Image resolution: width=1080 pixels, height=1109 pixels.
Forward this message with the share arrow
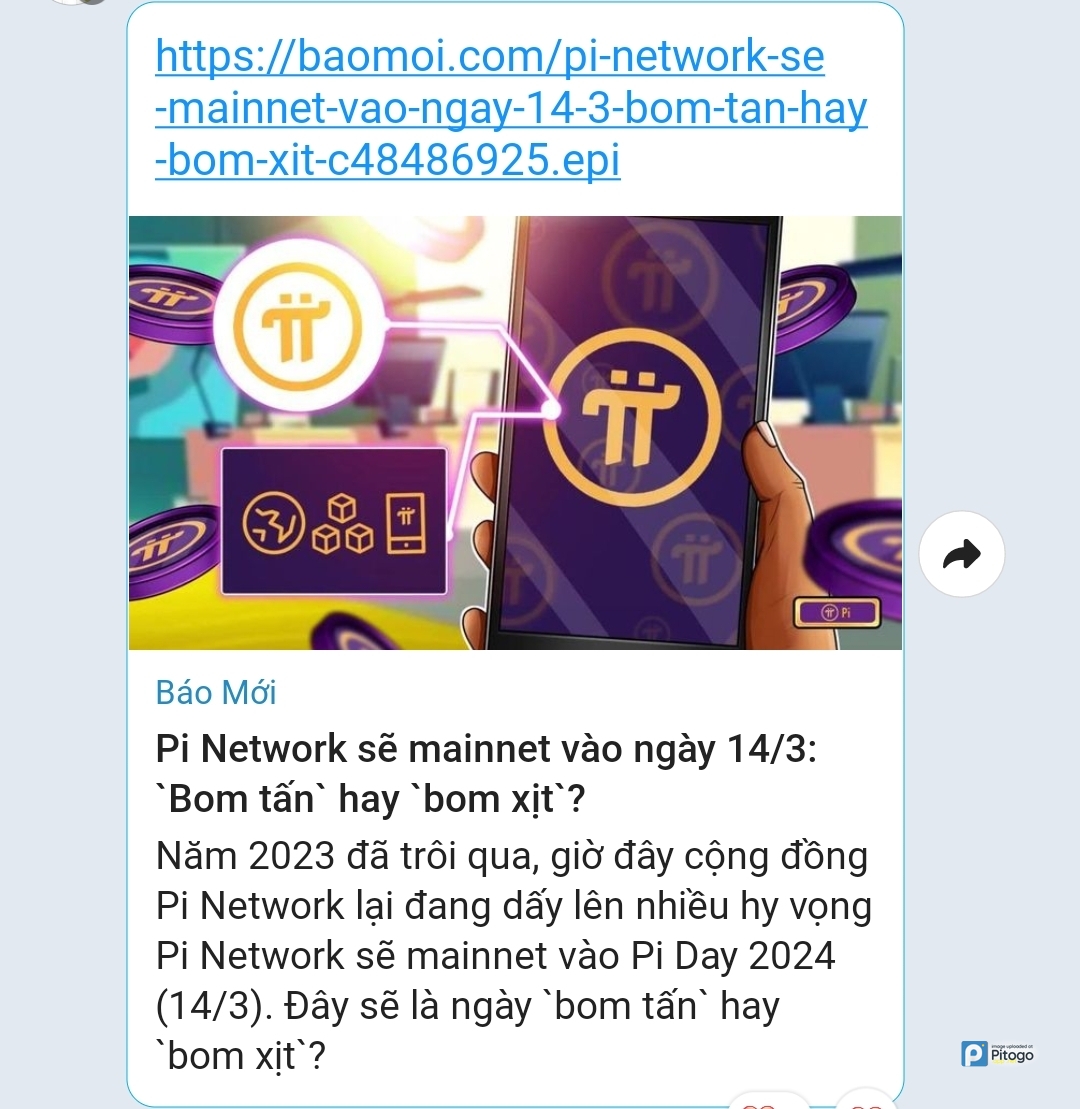click(962, 554)
